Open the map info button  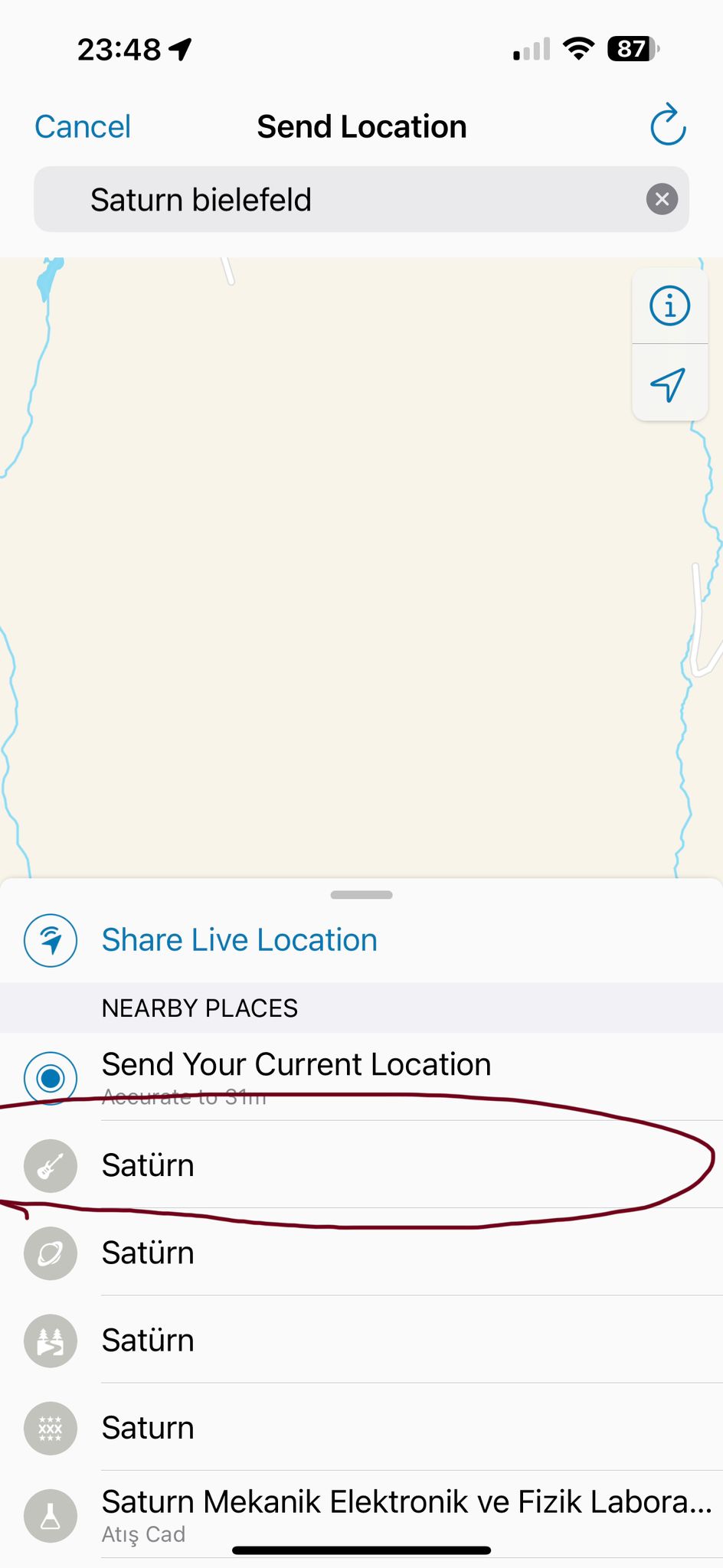(669, 306)
